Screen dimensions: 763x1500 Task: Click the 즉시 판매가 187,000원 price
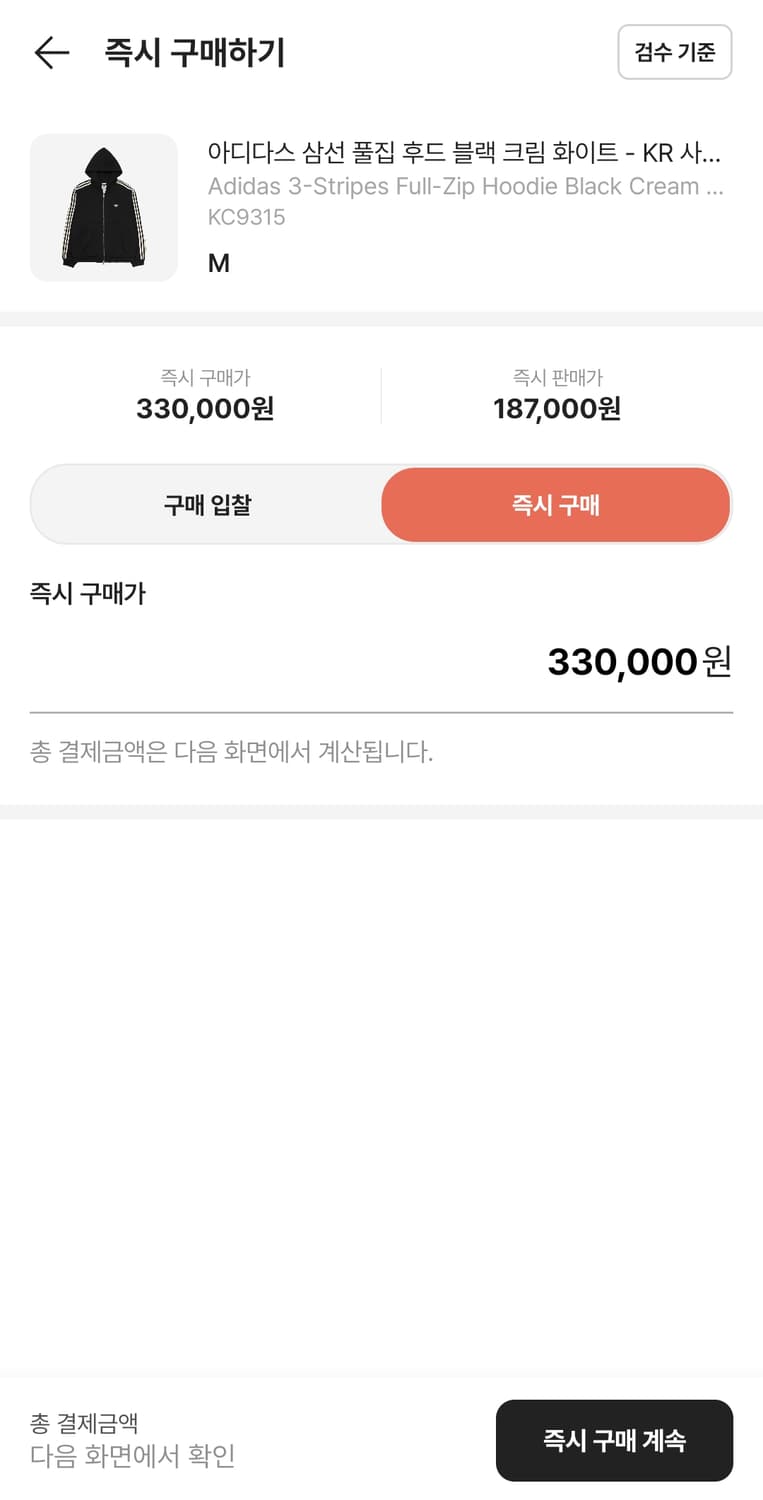557,408
